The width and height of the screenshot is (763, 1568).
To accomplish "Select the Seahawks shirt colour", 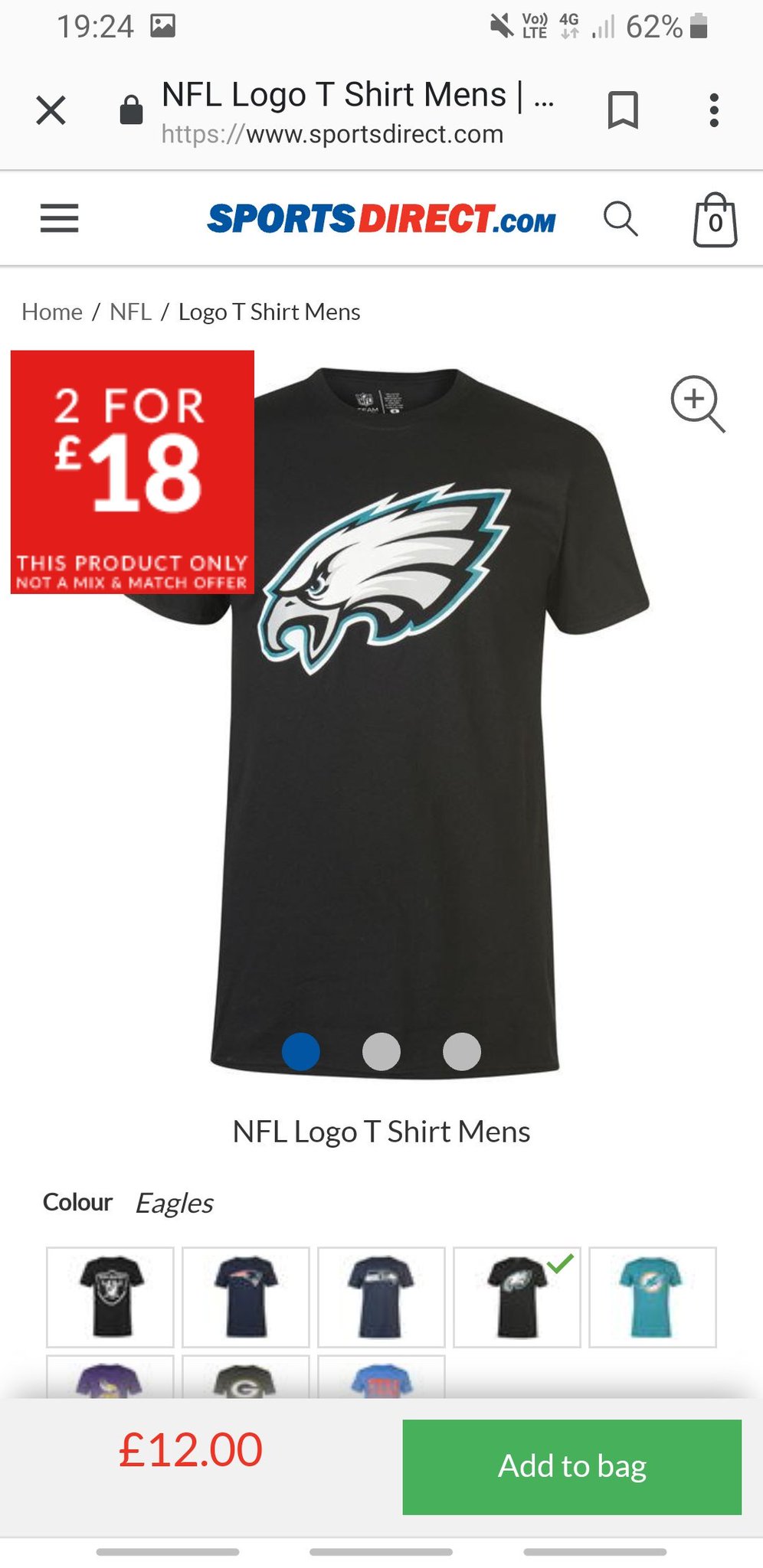I will click(381, 1297).
